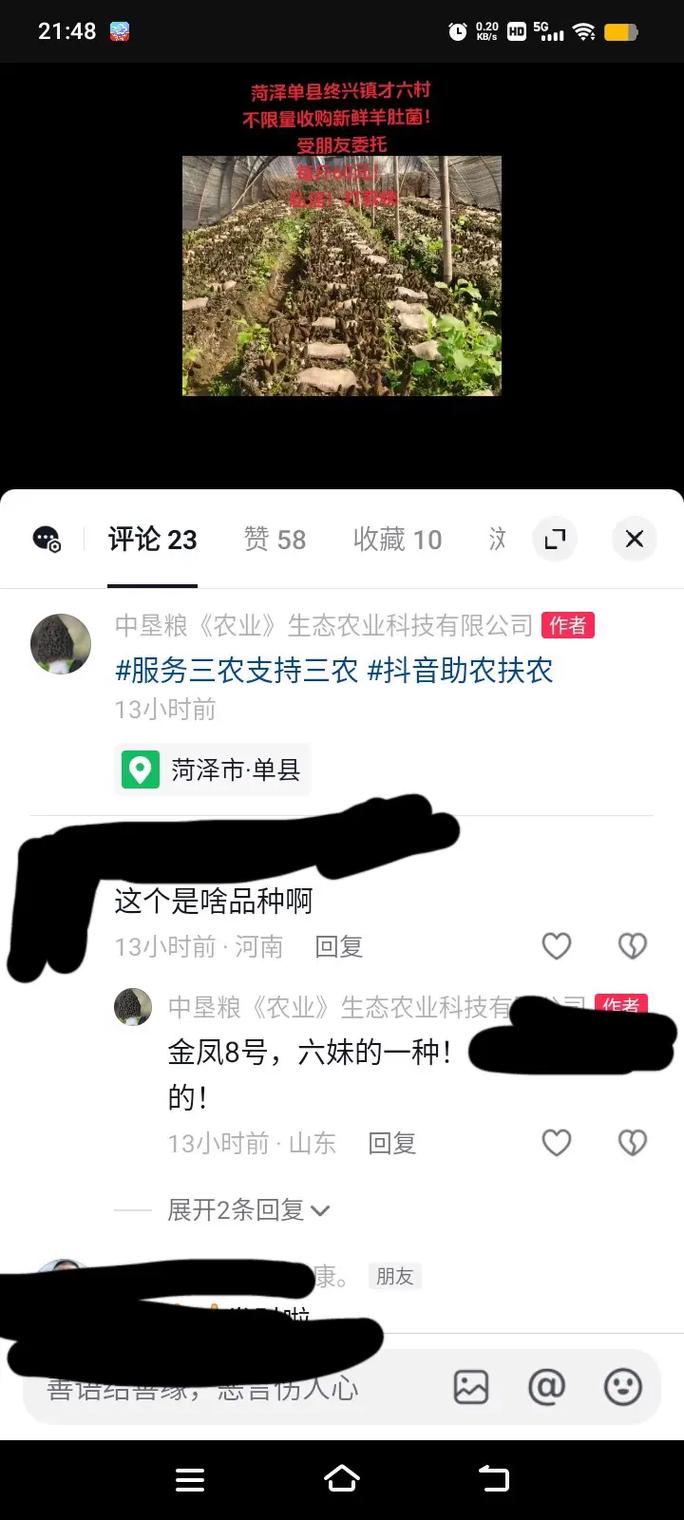Switch to the 赞 58 tab
684x1520 pixels.
[x=275, y=540]
